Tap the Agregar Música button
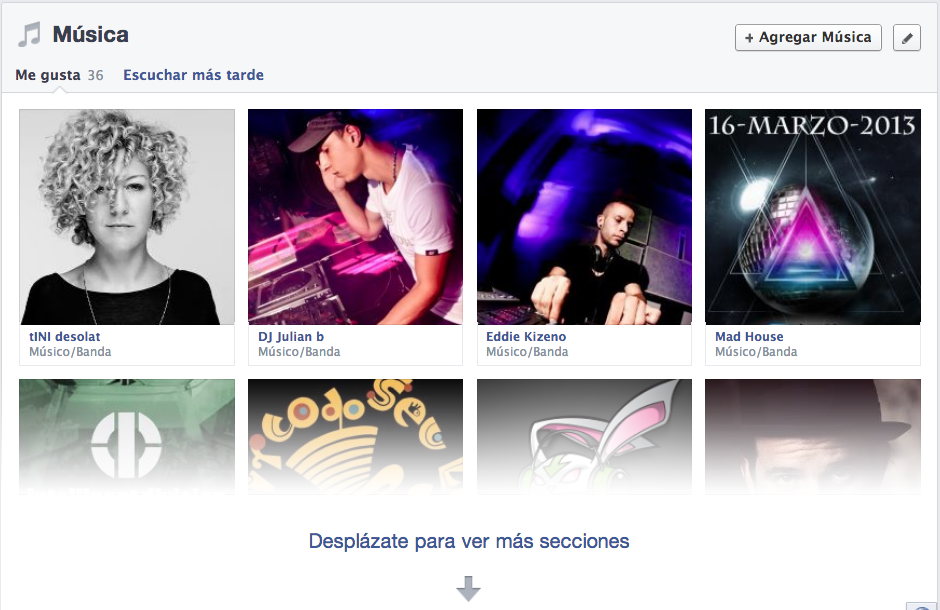Image resolution: width=940 pixels, height=610 pixels. 808,37
